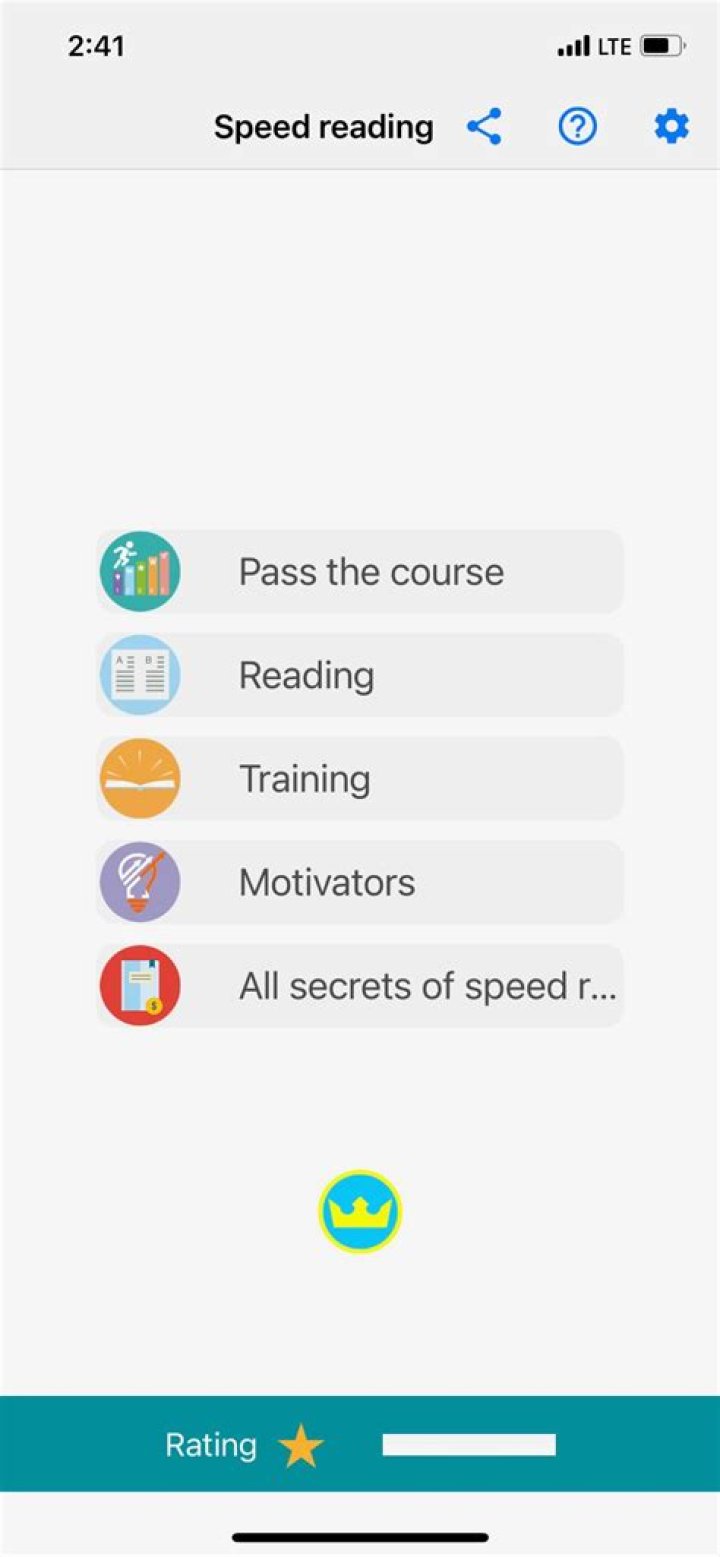Start Pass the course
This screenshot has width=720, height=1557.
pyautogui.click(x=360, y=572)
